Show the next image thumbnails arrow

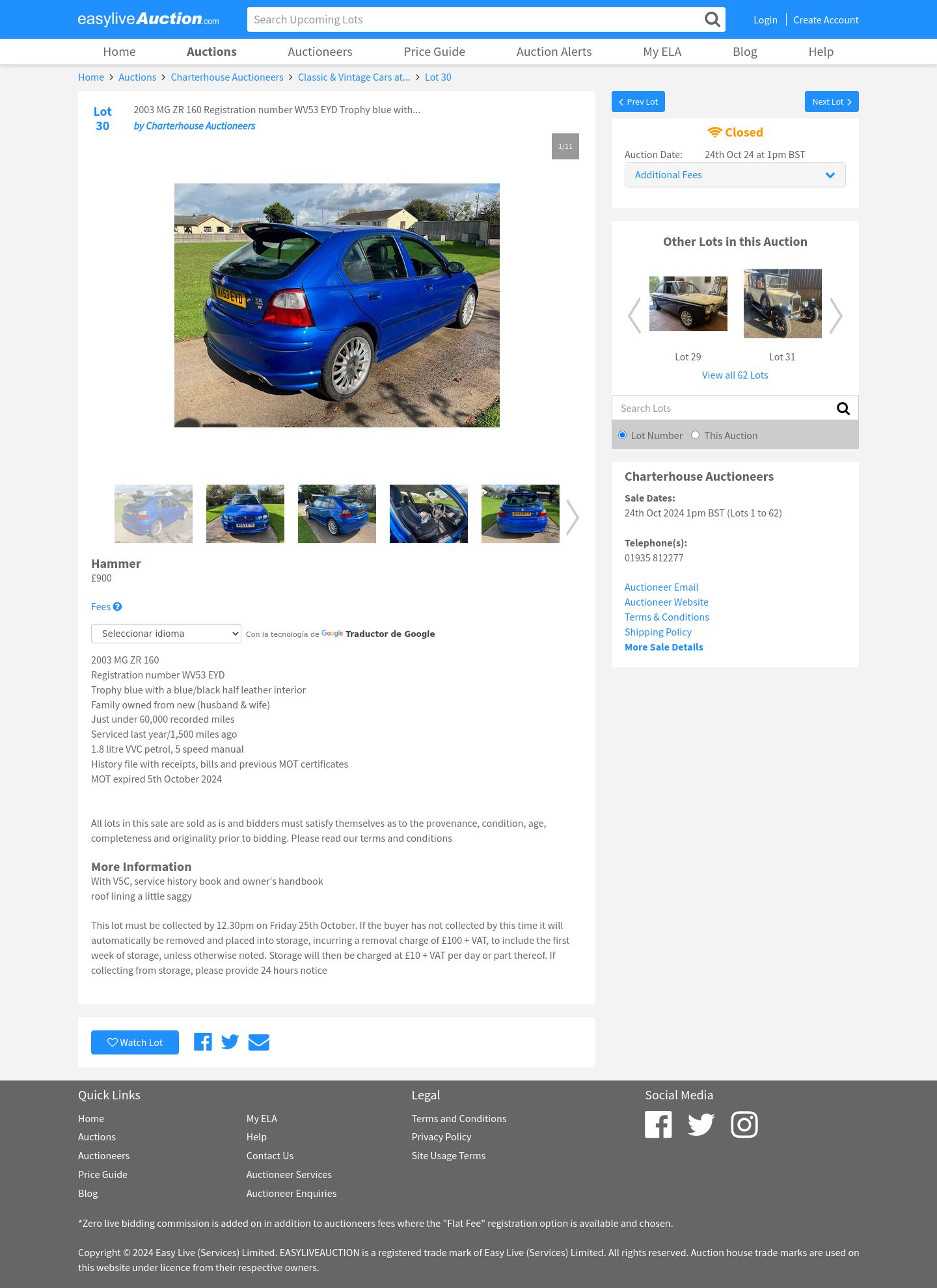(572, 517)
